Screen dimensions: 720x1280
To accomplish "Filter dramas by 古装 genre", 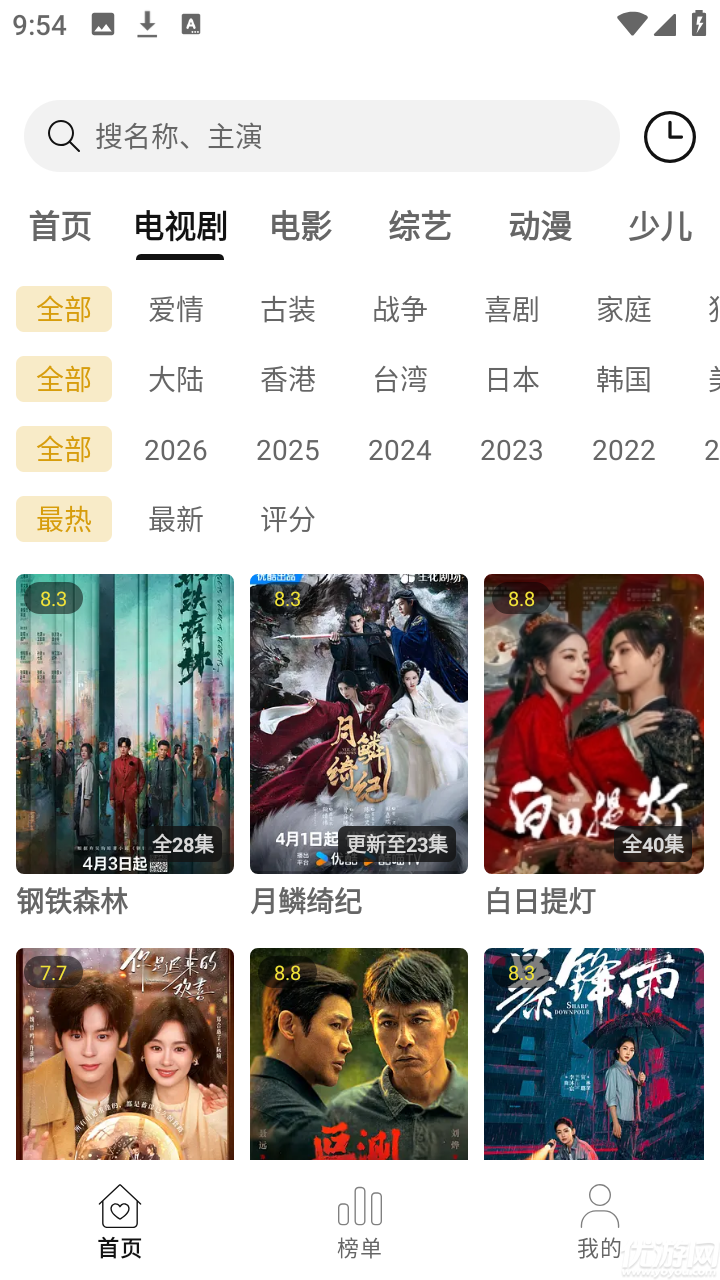I will coord(288,310).
